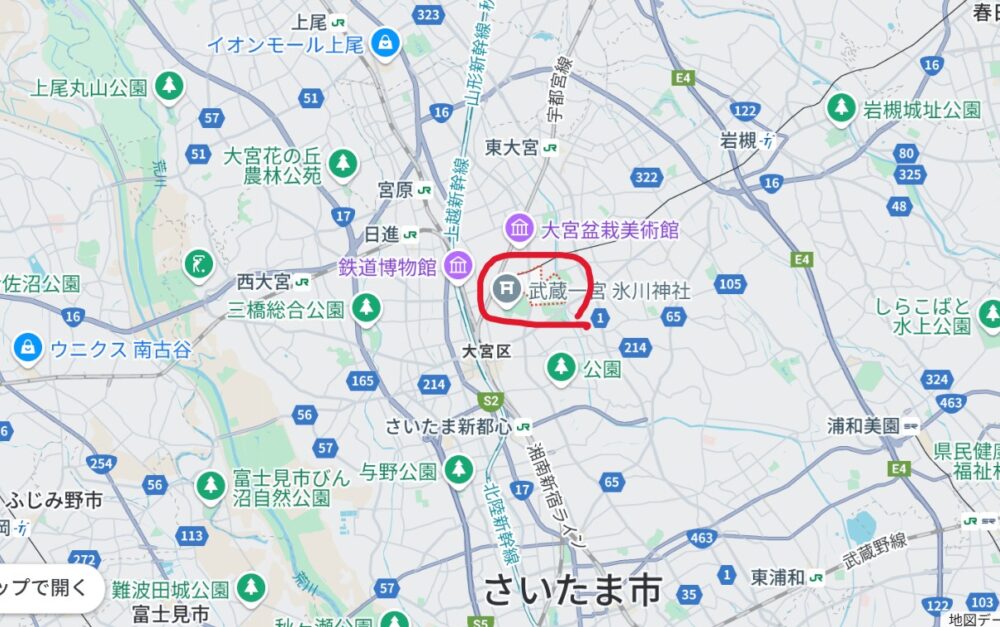
Task: Tap the 富士見市びん沼自然公園 park marker
Action: click(x=210, y=486)
